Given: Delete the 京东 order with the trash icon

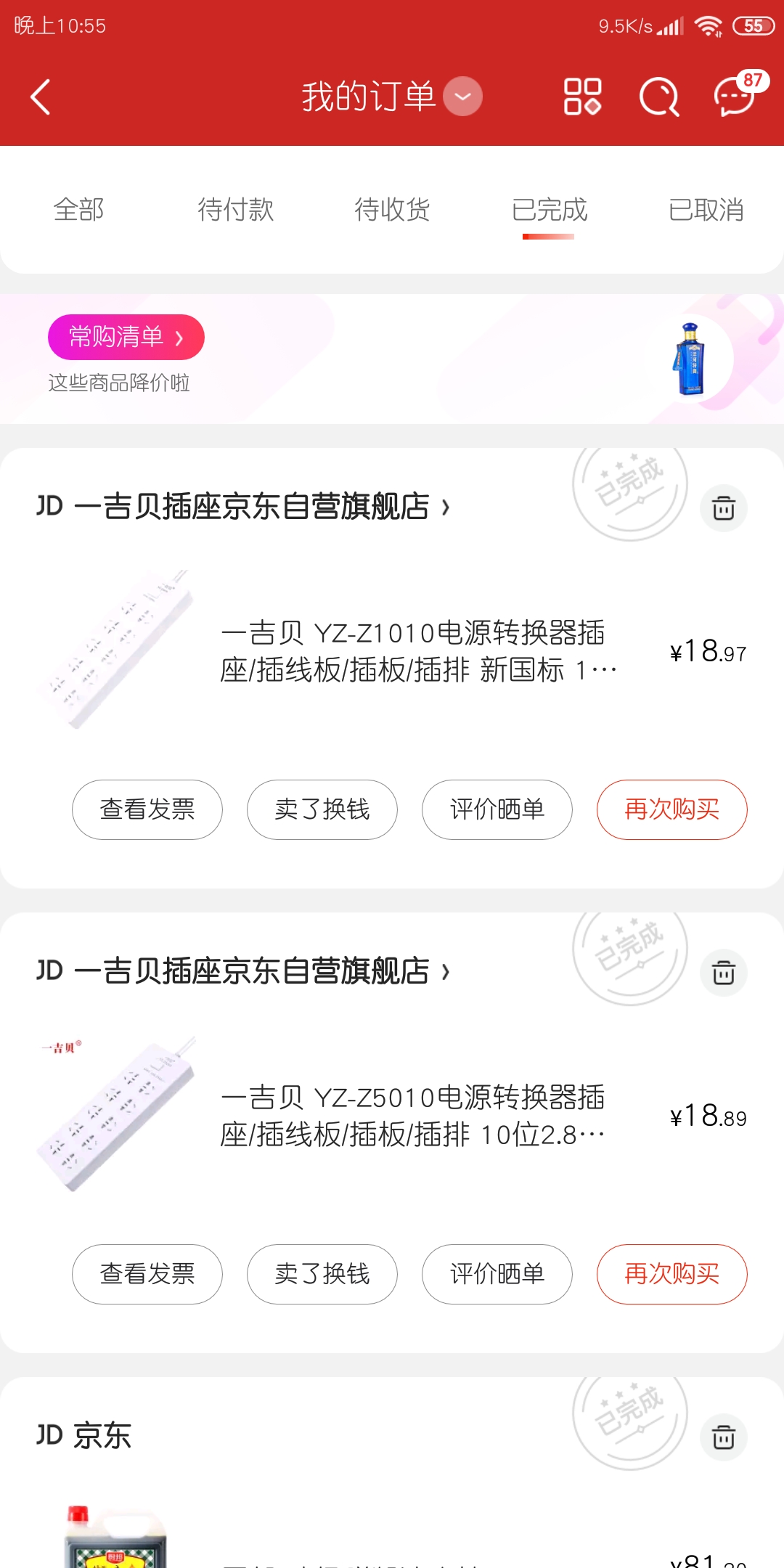Looking at the screenshot, I should (x=723, y=1437).
